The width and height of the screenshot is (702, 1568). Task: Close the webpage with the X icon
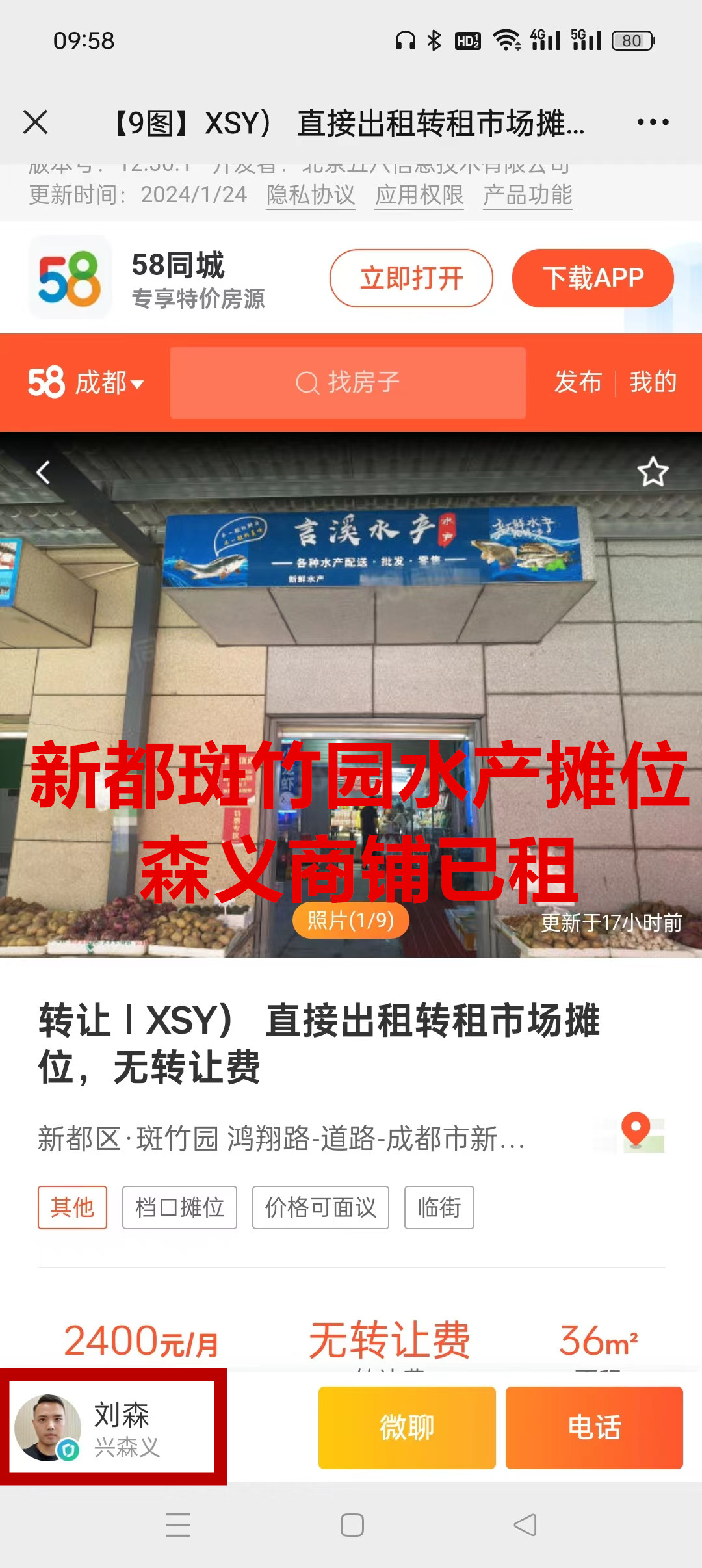36,122
